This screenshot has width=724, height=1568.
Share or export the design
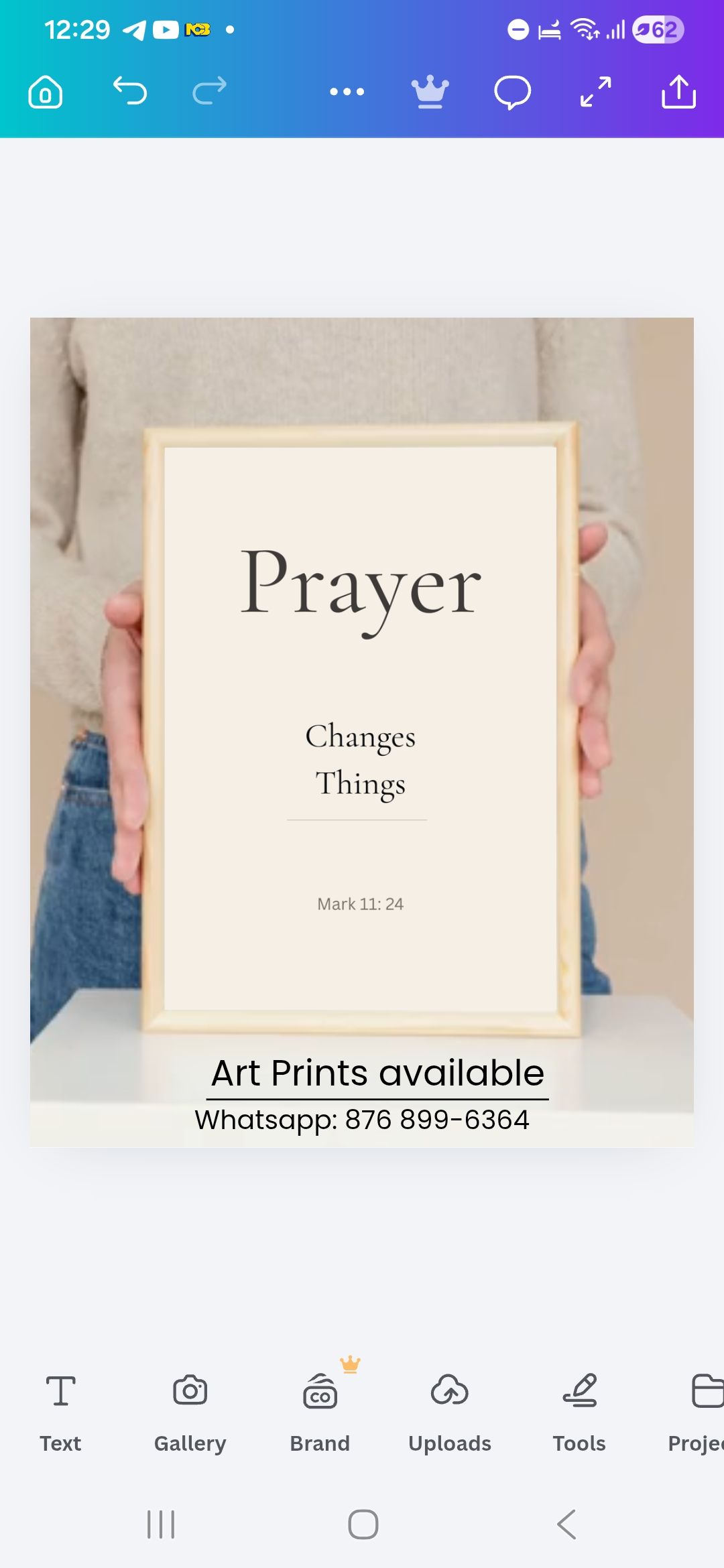(x=679, y=92)
